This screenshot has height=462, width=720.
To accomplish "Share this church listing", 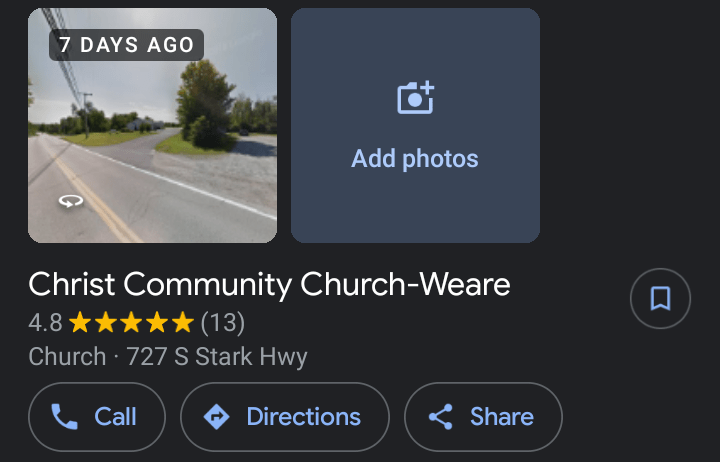I will click(483, 417).
